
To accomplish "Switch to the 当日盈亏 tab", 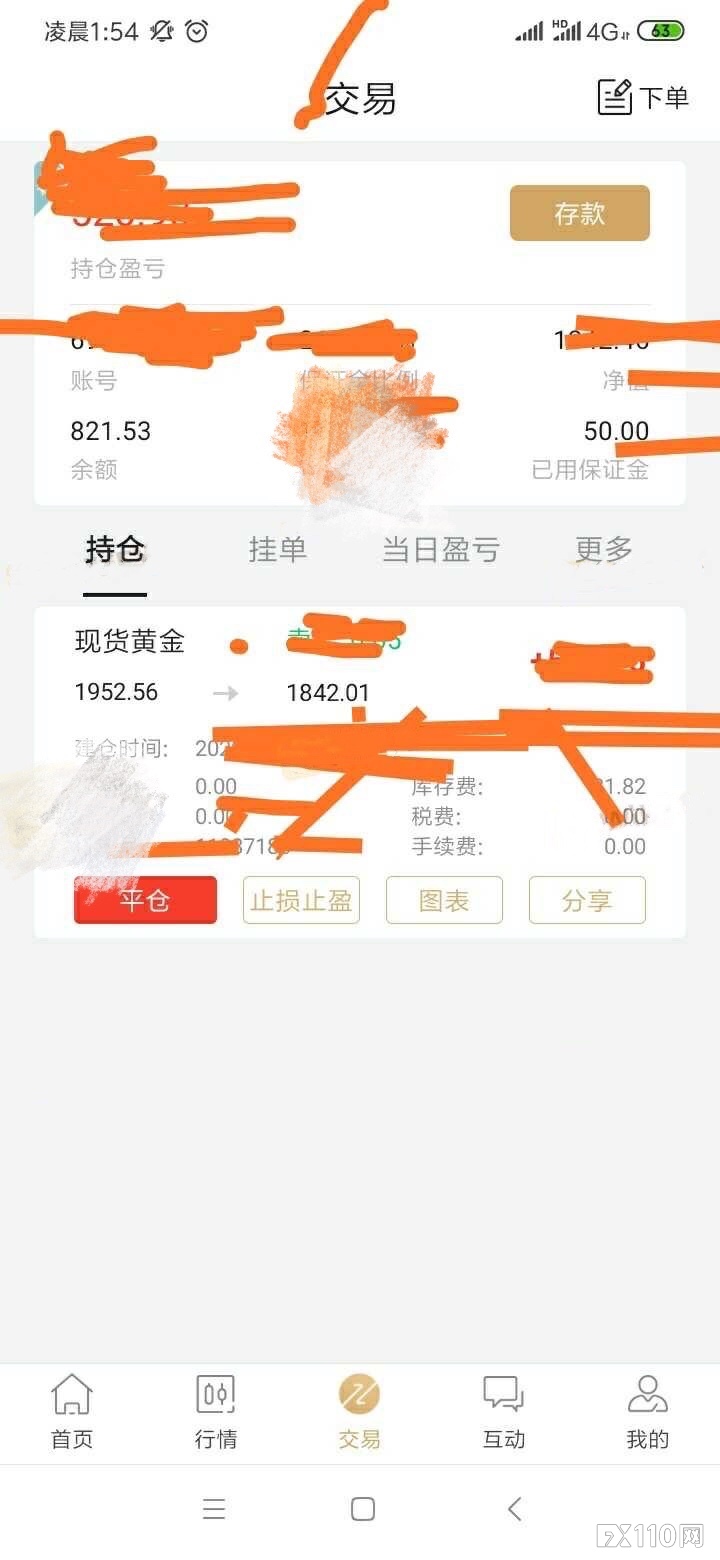I will point(440,549).
